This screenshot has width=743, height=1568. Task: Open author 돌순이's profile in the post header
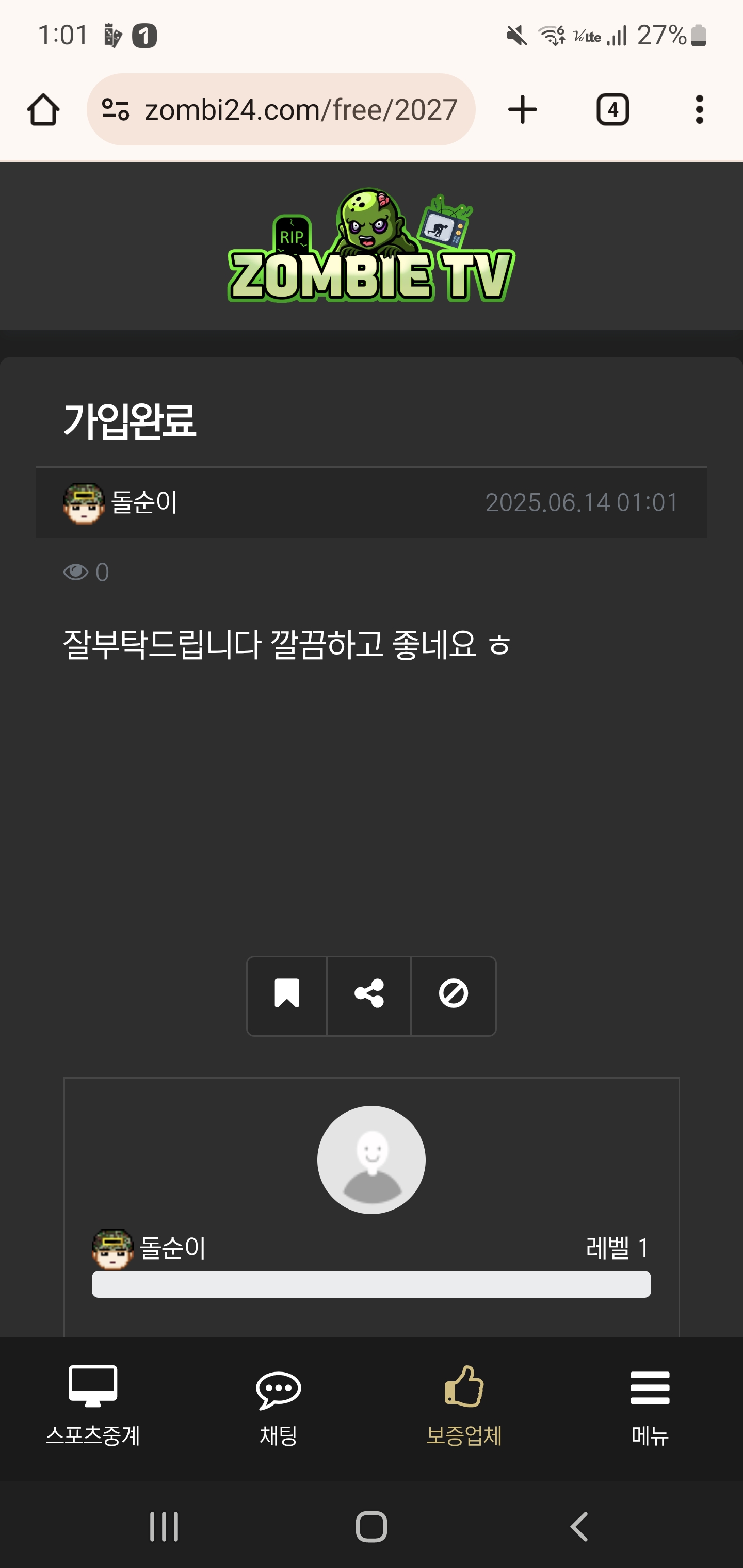pos(144,503)
